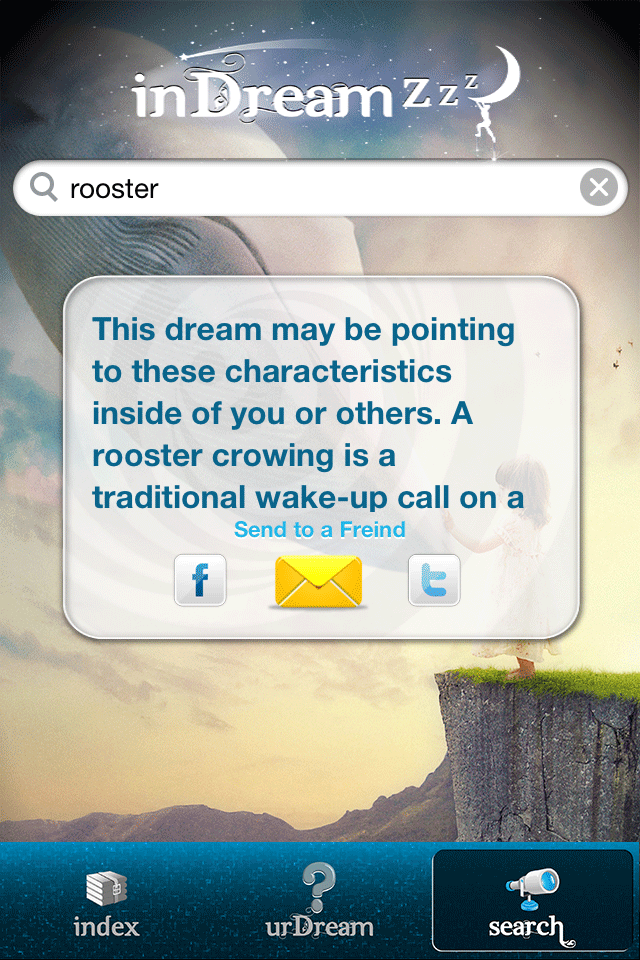Clear the rooster search text
Image resolution: width=640 pixels, height=960 pixels.
[x=598, y=187]
